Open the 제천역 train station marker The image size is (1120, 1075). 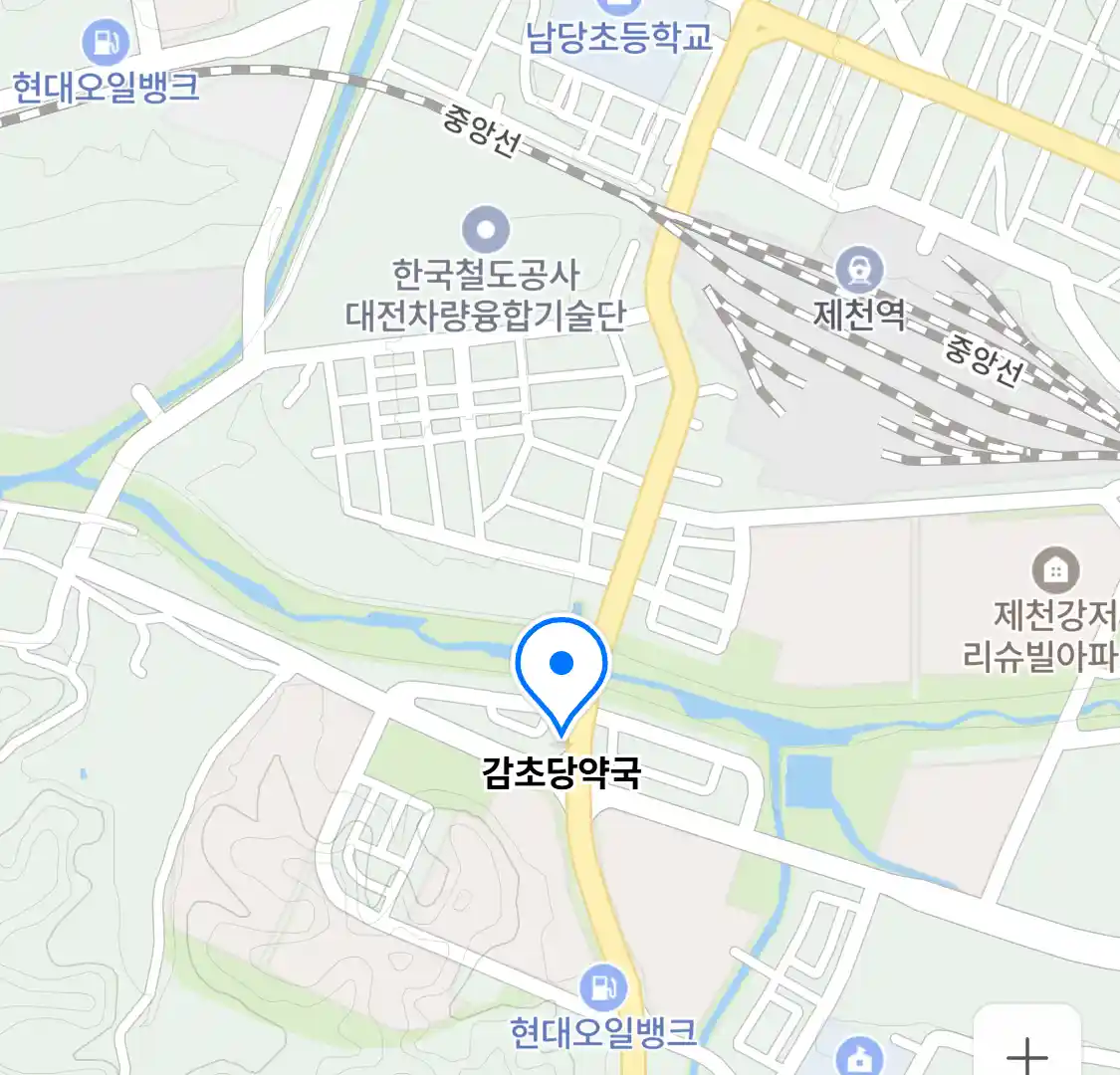858,270
